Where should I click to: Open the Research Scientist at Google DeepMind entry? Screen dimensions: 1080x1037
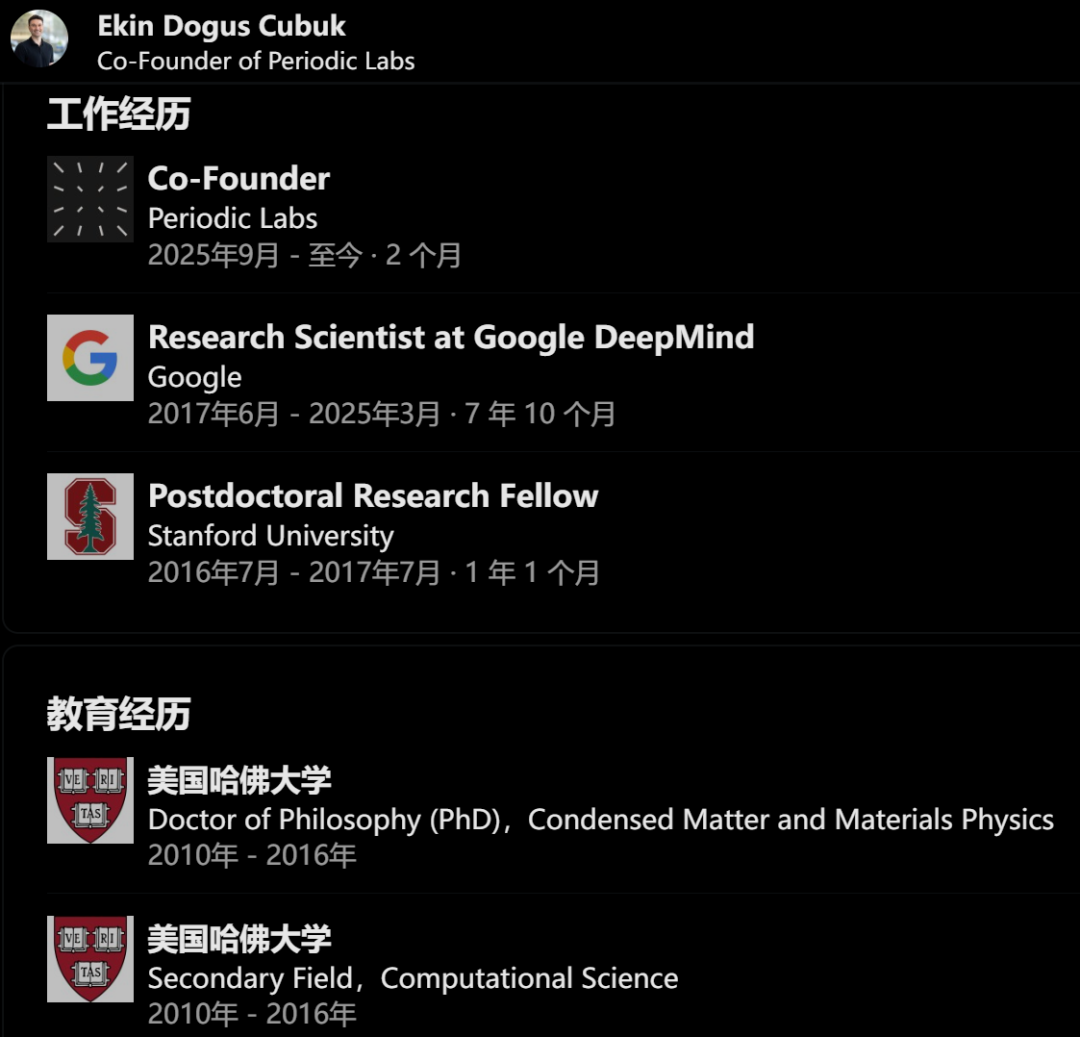(450, 338)
